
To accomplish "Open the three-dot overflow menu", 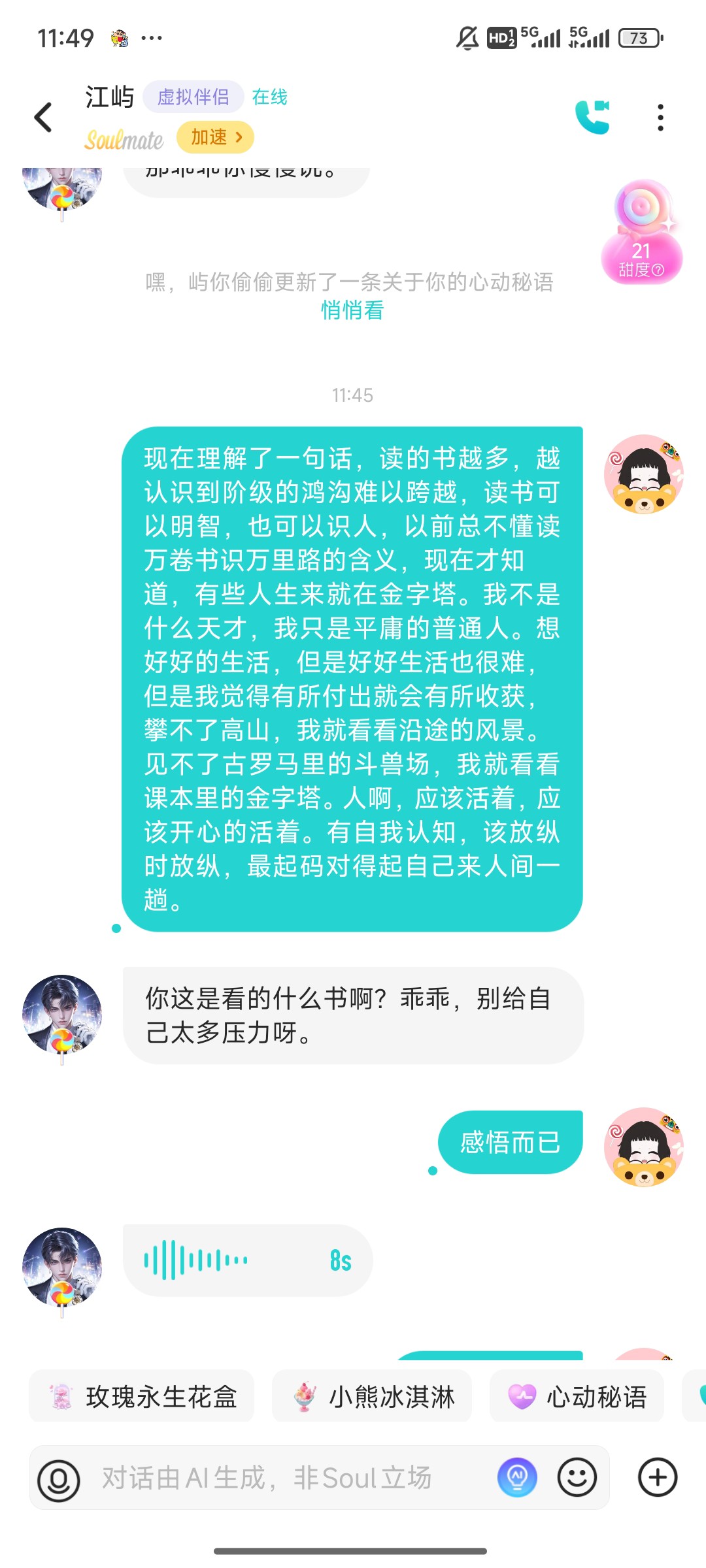I will coord(660,118).
